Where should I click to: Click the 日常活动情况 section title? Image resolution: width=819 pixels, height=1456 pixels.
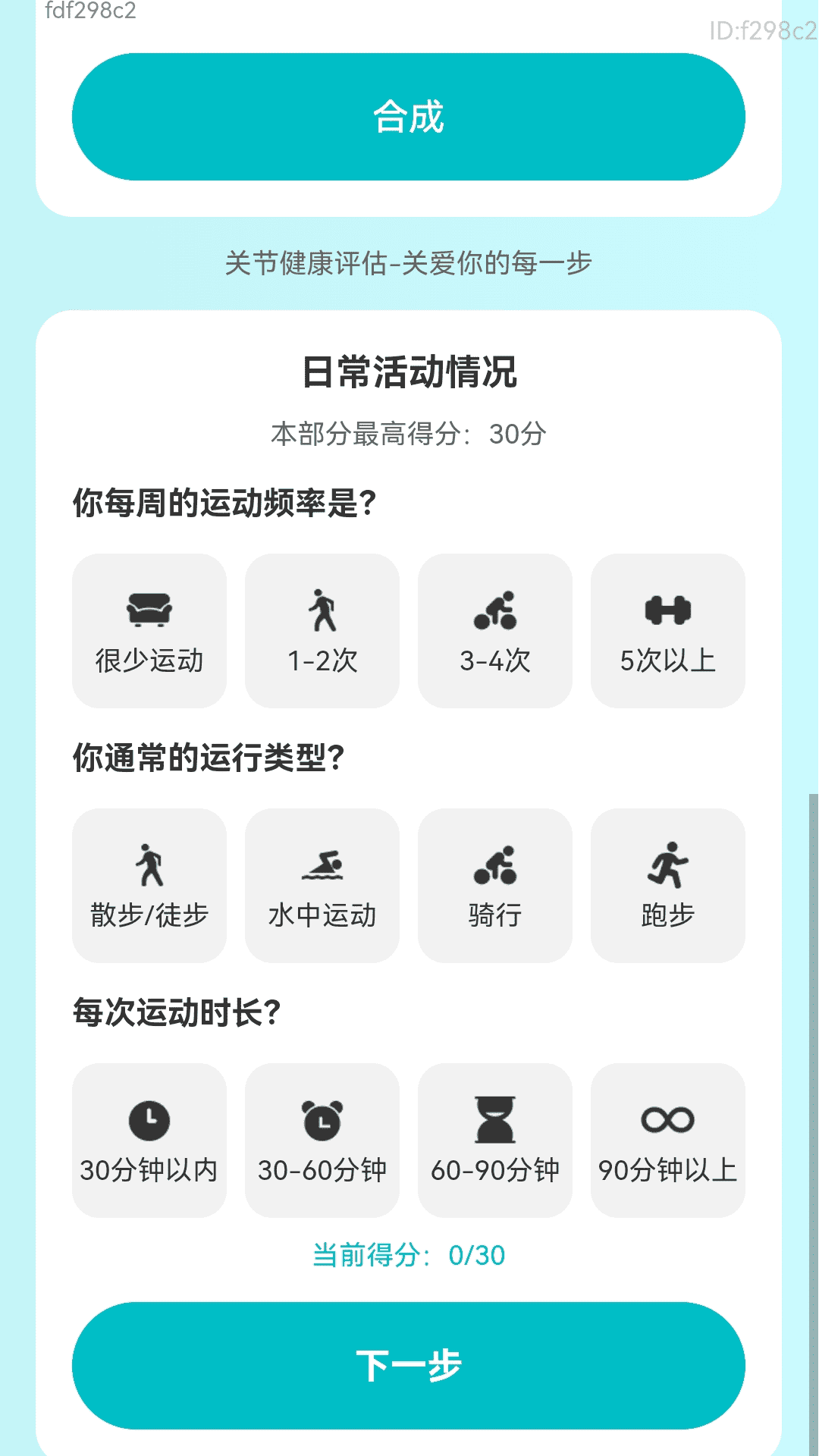pos(409,369)
